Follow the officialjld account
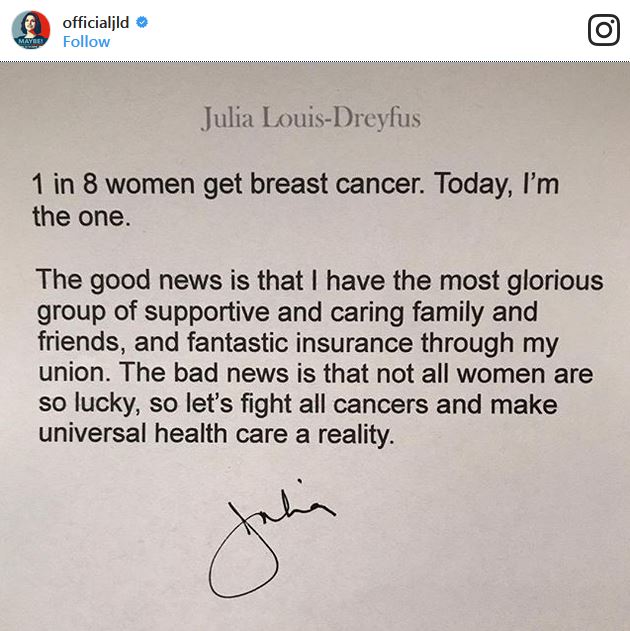 (86, 41)
